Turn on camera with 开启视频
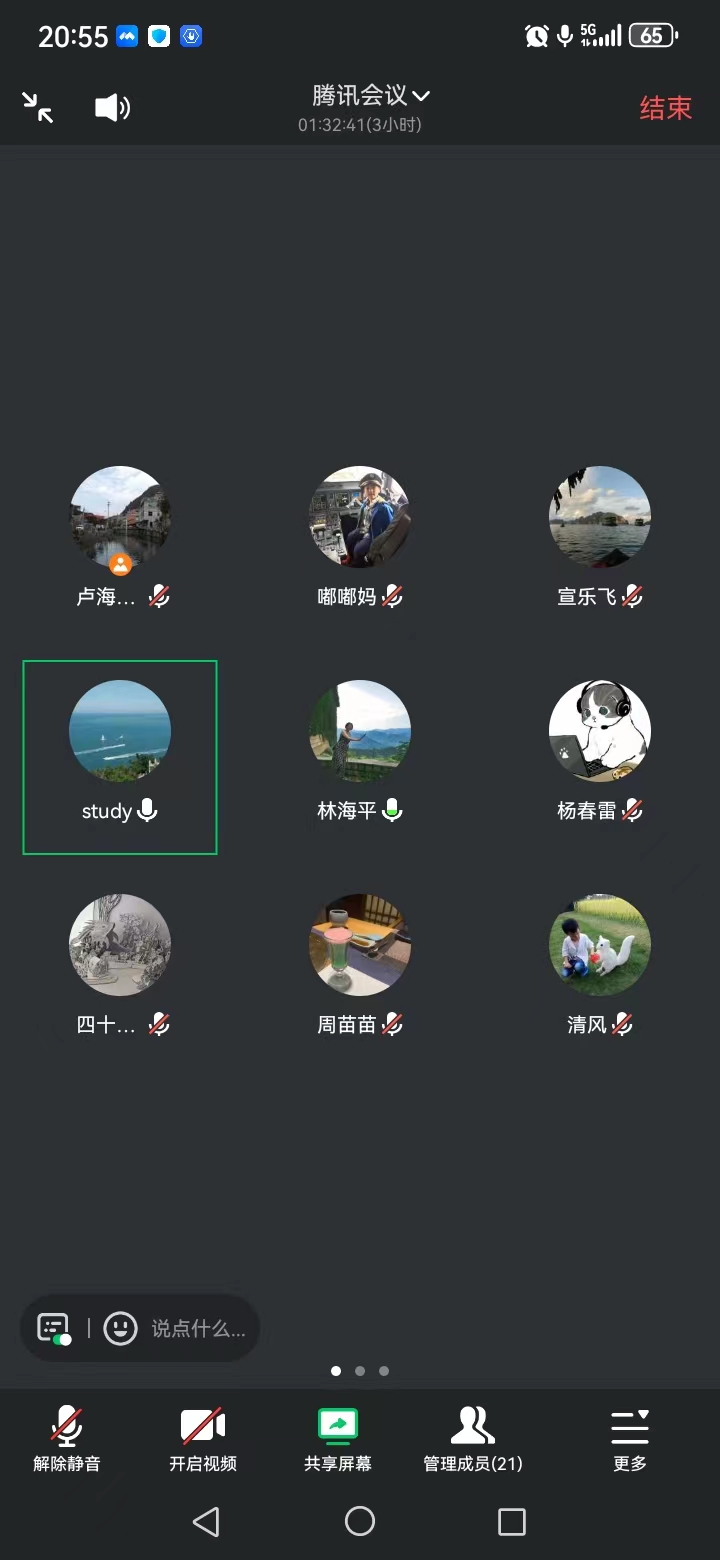 (203, 1438)
